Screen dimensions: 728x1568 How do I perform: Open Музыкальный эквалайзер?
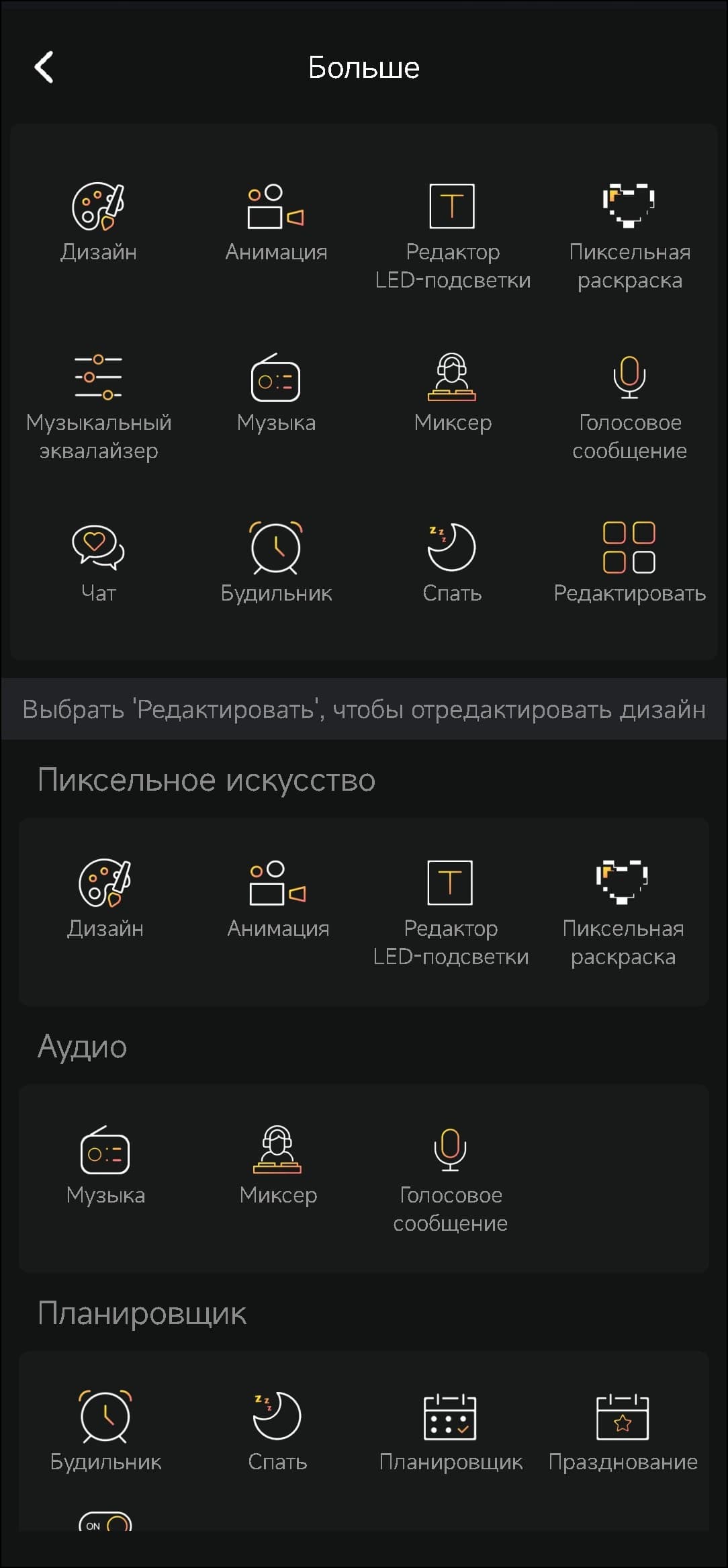[98, 403]
